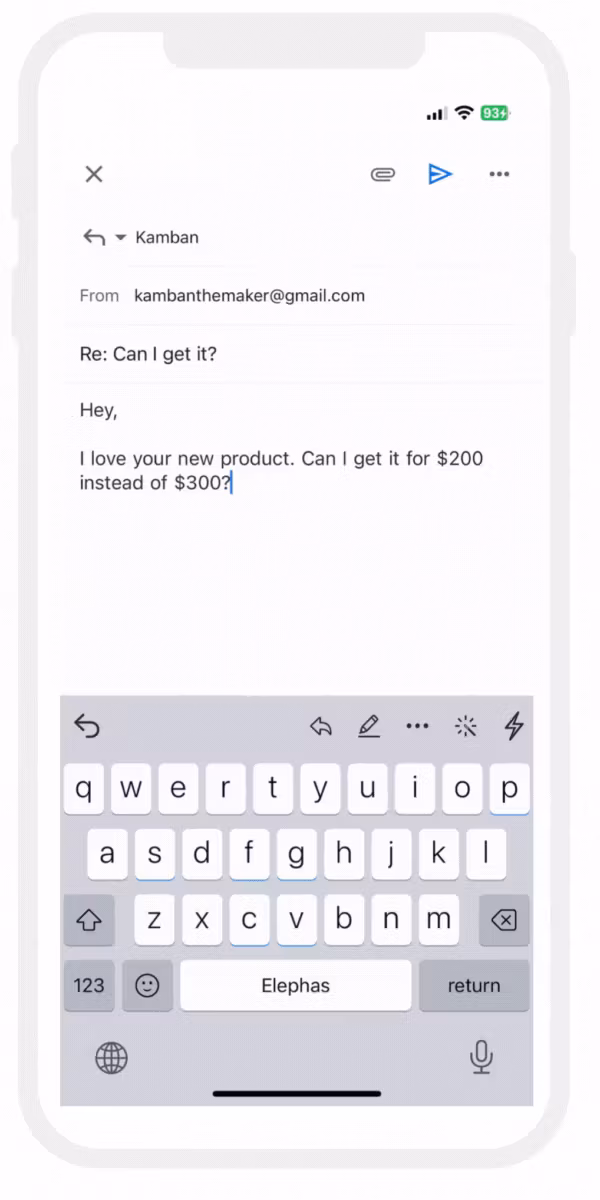Switch to the 123 number keyboard
Screen dimensions: 600x1200
(89, 985)
